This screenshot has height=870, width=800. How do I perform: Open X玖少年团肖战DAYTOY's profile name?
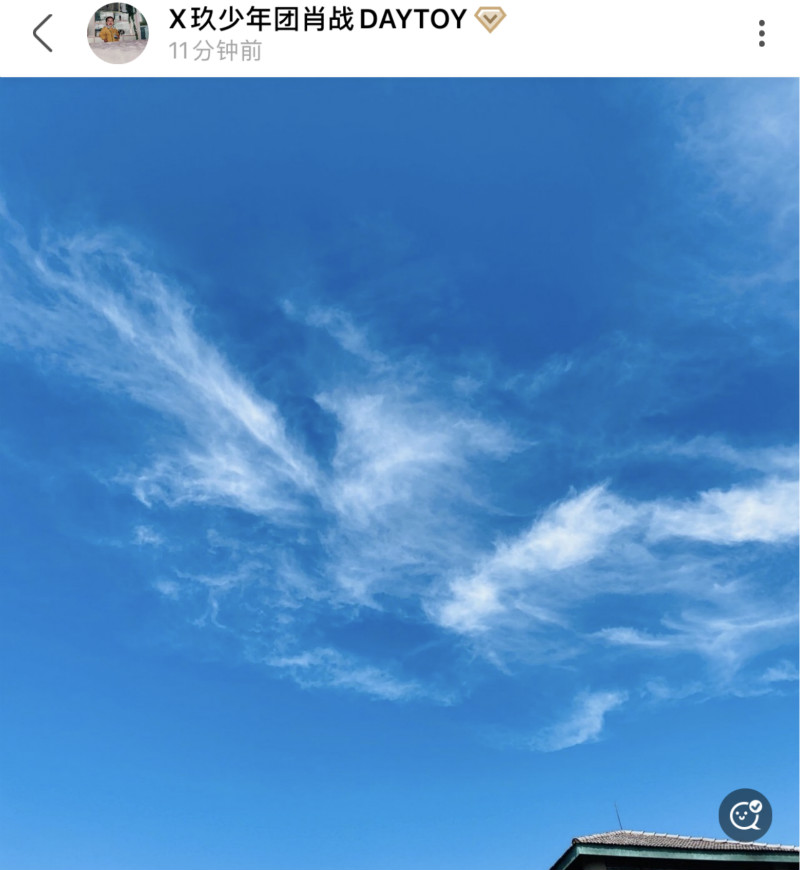click(317, 19)
